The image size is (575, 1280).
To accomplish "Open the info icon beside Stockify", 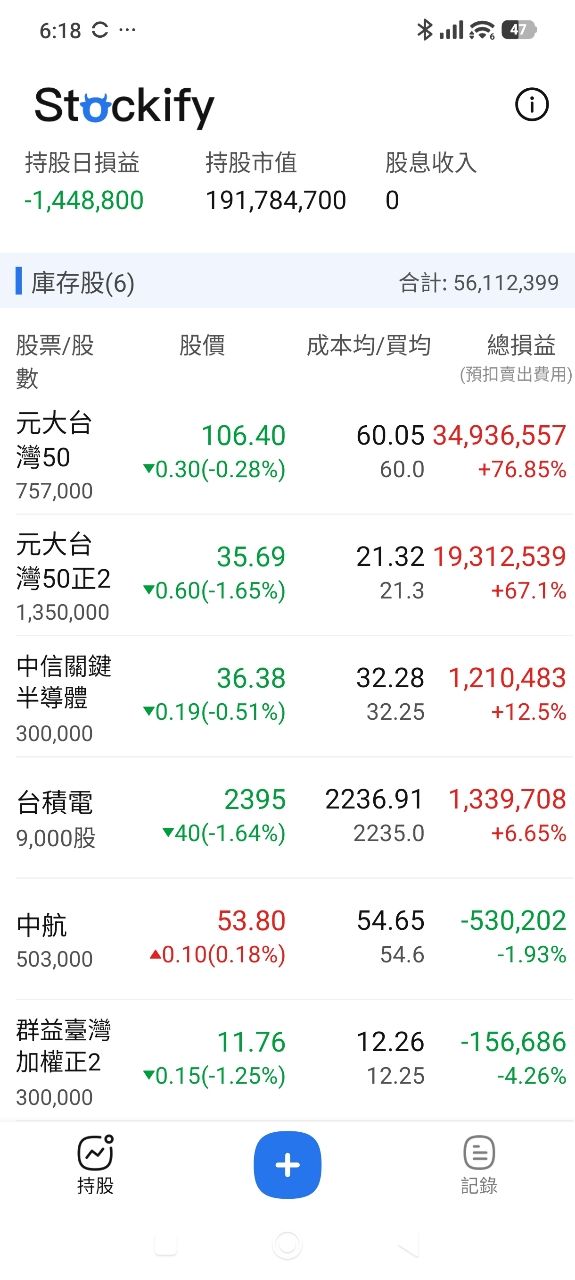I will pos(531,104).
